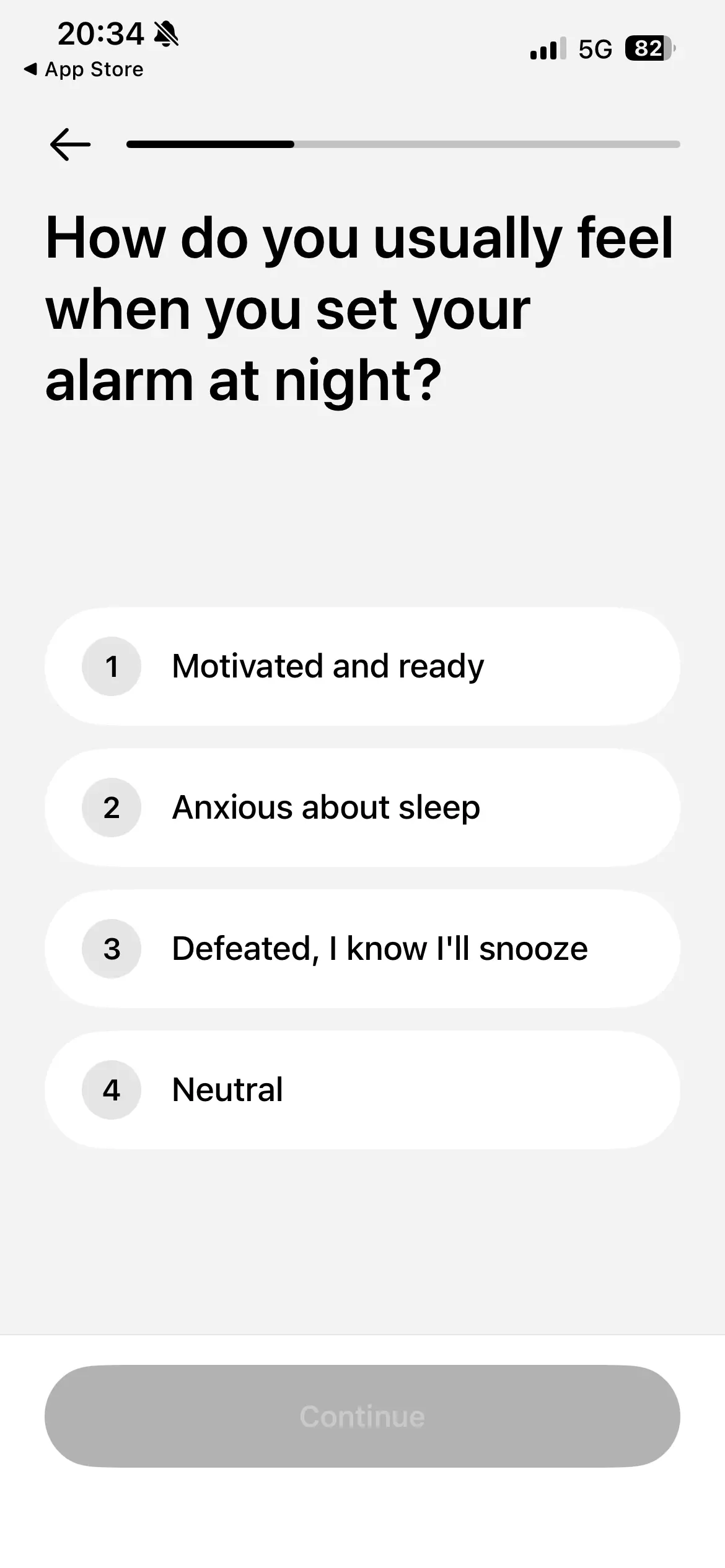Choose Anxious about sleep
The image size is (725, 1568).
tap(362, 808)
